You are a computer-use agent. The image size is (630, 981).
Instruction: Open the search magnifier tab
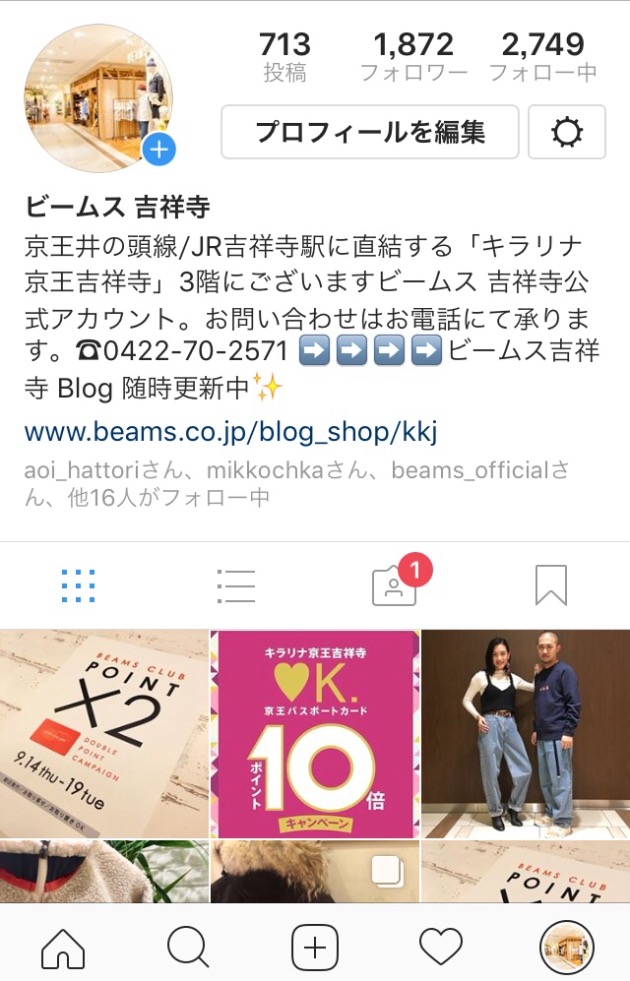(188, 945)
